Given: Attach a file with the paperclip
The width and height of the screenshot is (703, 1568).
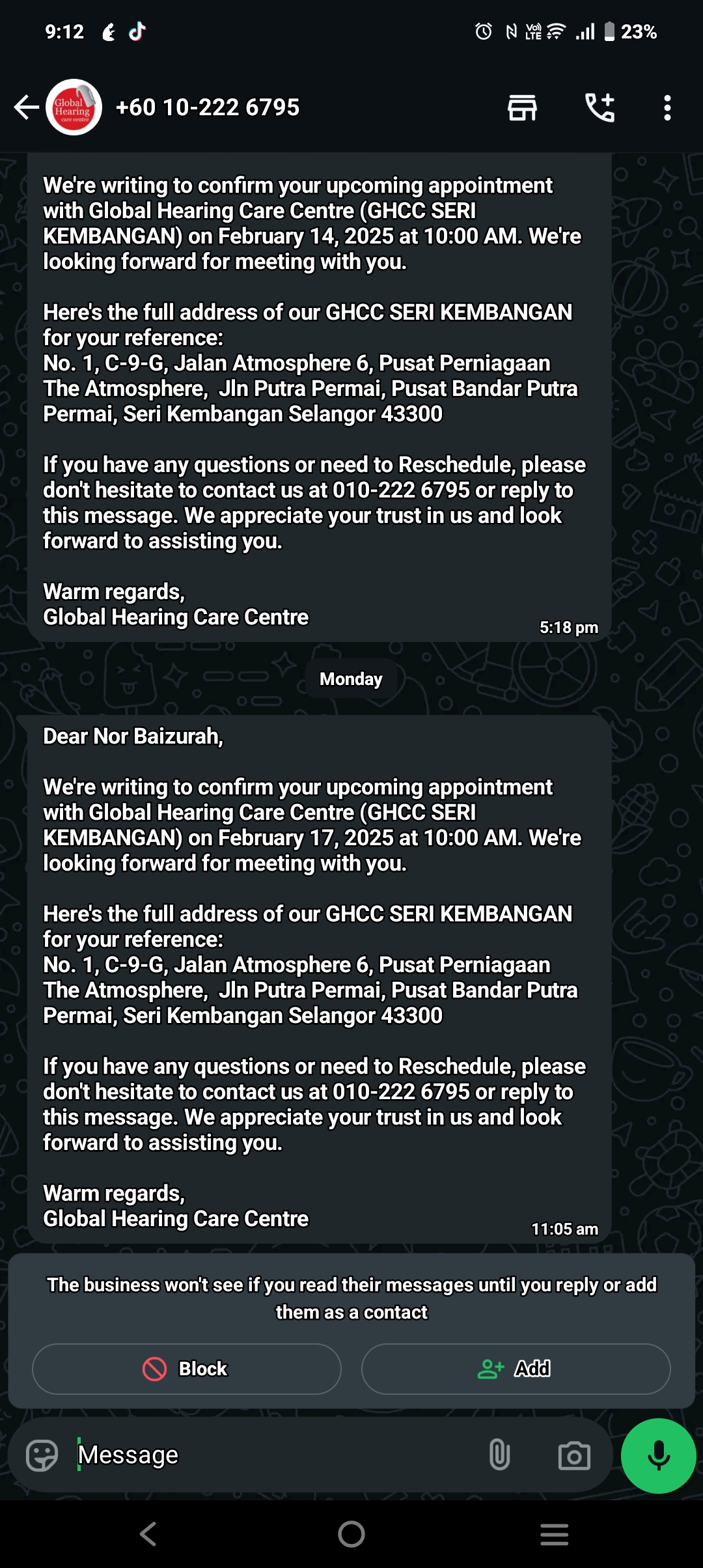Looking at the screenshot, I should pyautogui.click(x=499, y=1455).
